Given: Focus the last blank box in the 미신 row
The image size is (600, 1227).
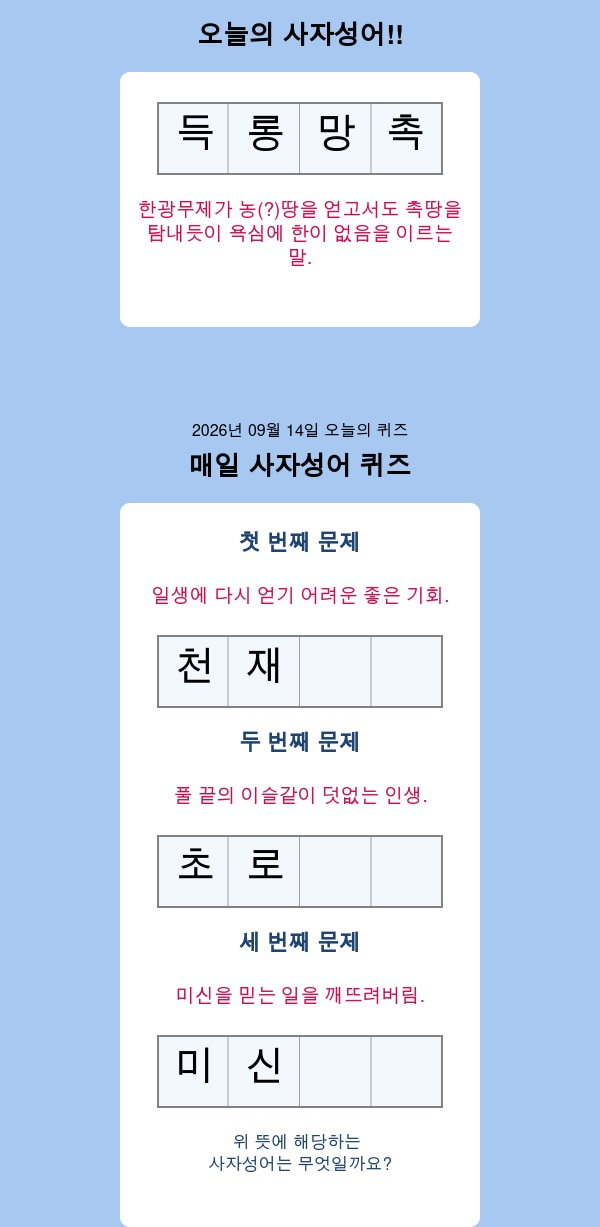Looking at the screenshot, I should pyautogui.click(x=406, y=1071).
